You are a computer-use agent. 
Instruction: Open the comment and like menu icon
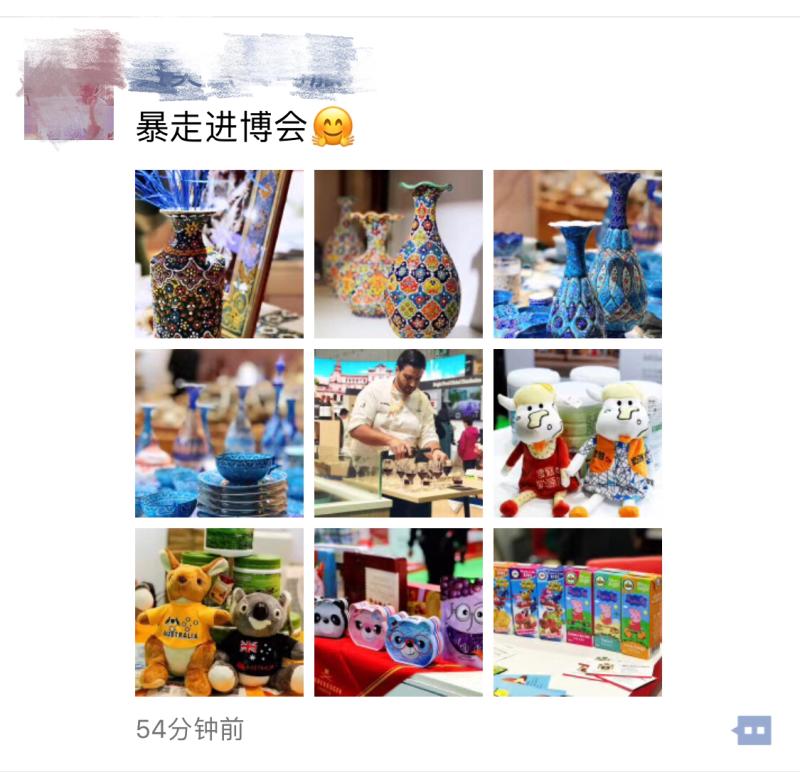[752, 731]
